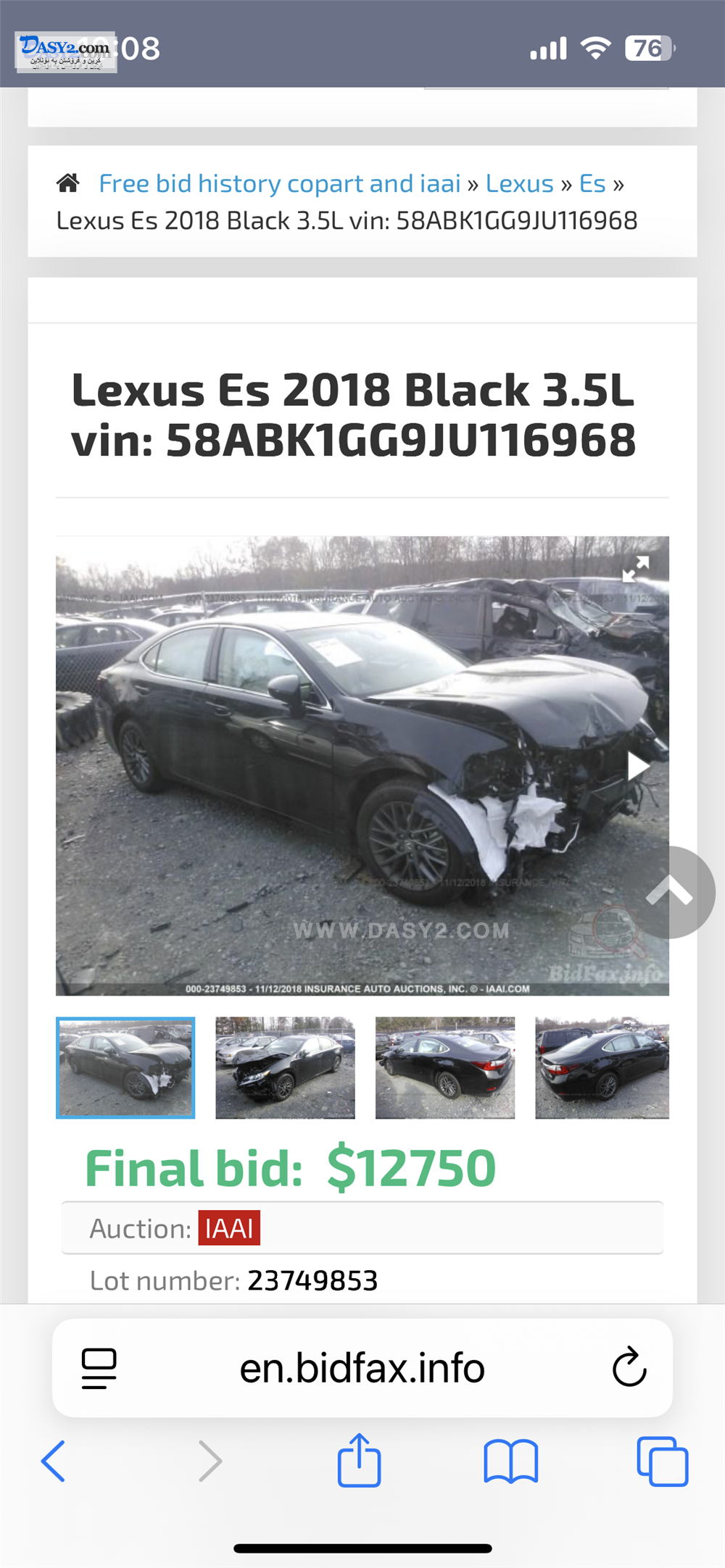Expand the car photo to fullscreen
The width and height of the screenshot is (725, 1568).
click(x=636, y=569)
